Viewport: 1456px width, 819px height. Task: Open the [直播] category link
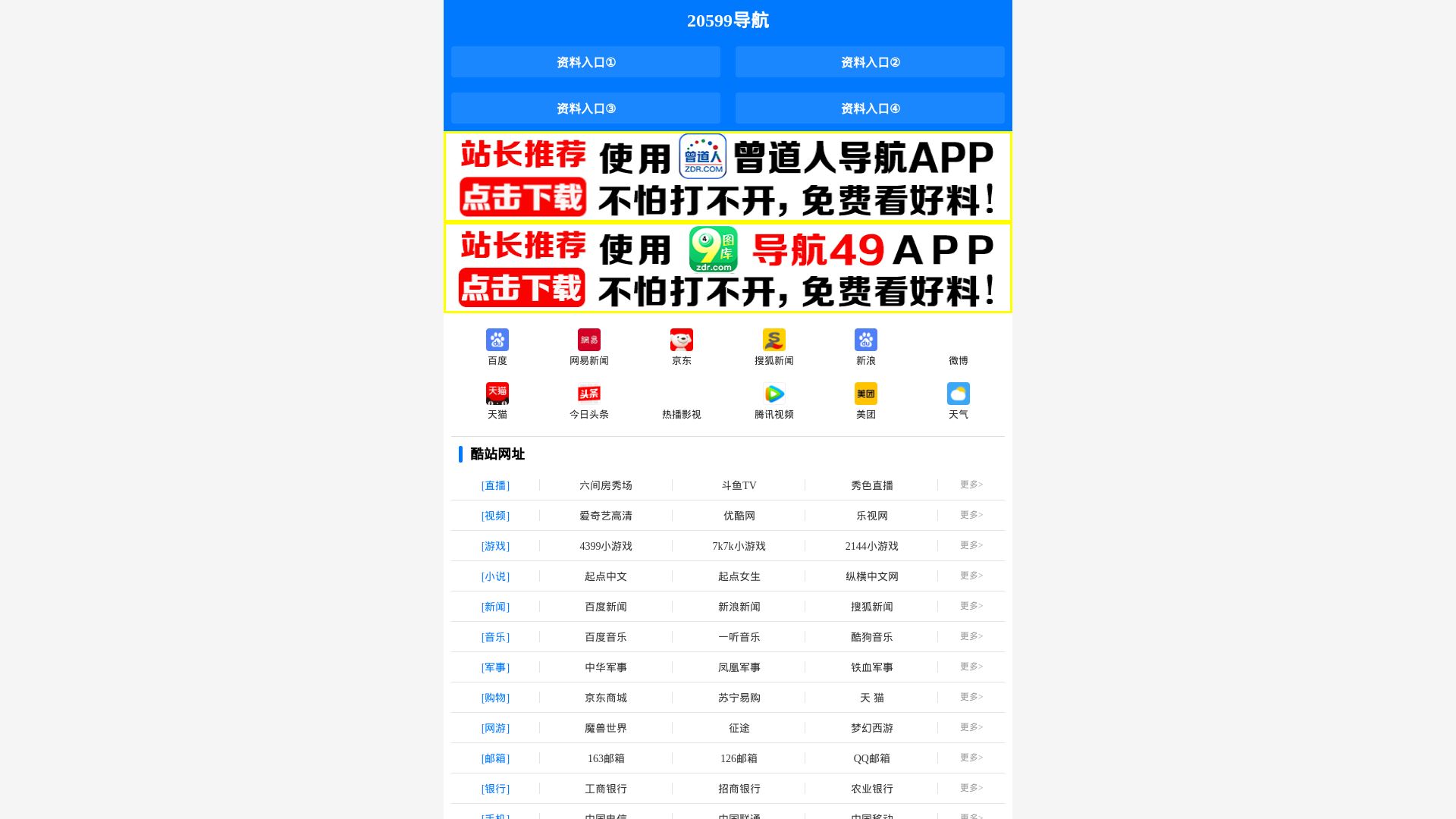click(x=495, y=485)
